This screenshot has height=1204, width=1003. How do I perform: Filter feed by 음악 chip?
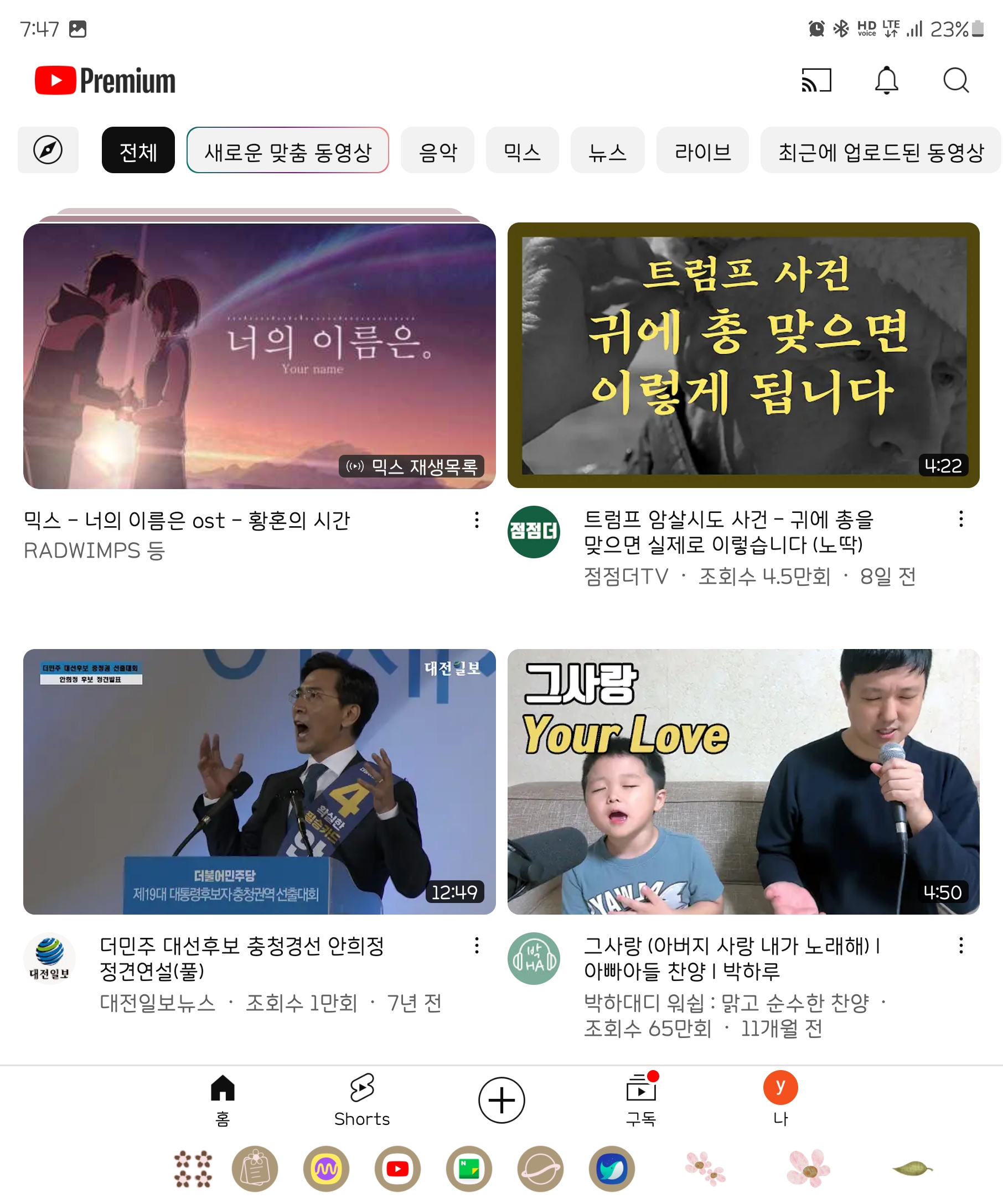[437, 150]
